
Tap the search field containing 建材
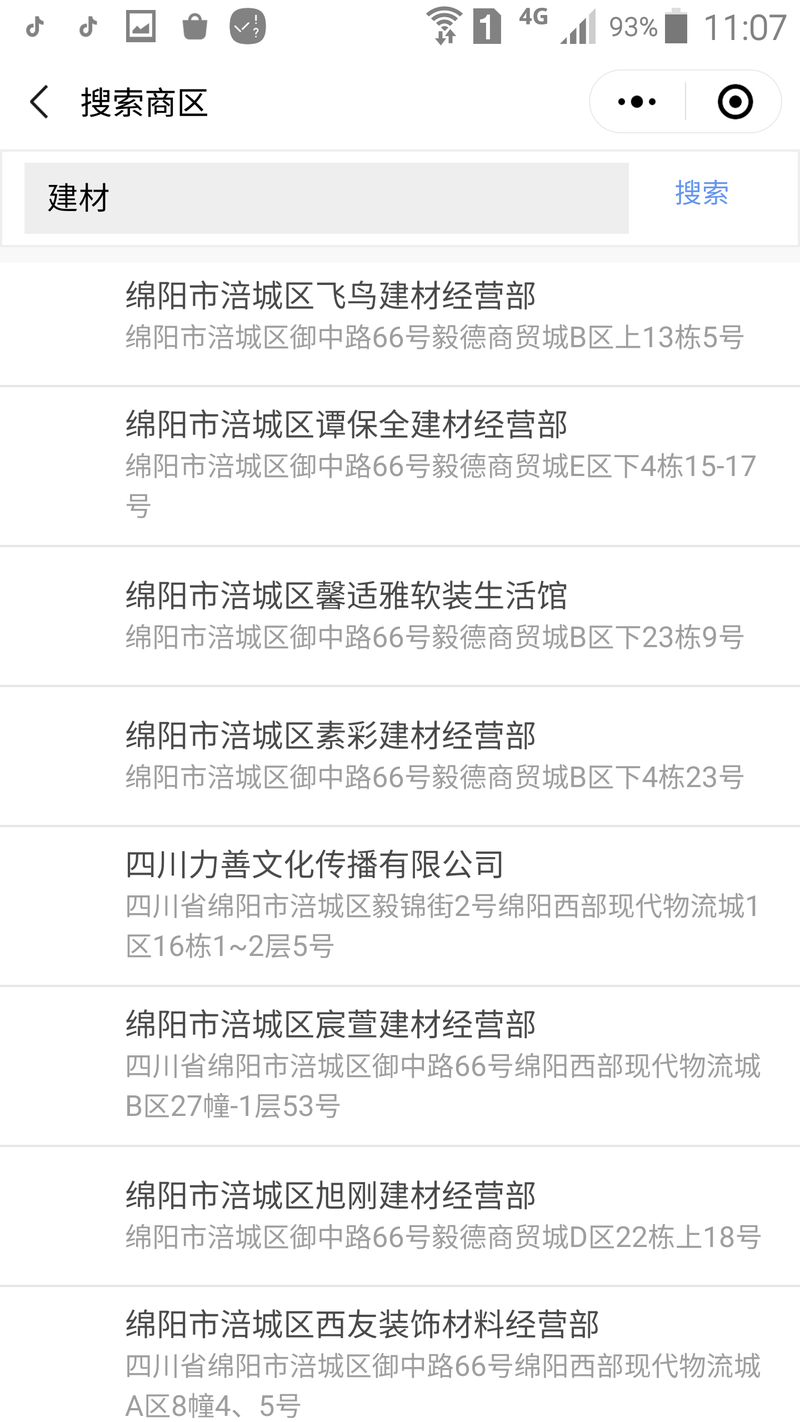[x=326, y=198]
